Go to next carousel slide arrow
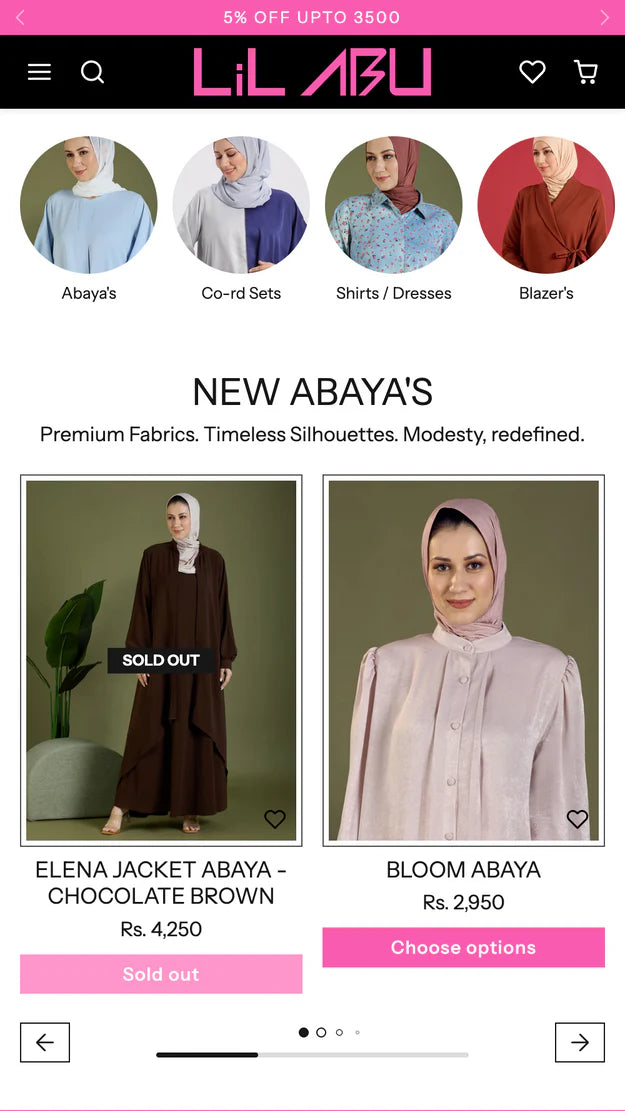The height and width of the screenshot is (1111, 625). (580, 1042)
